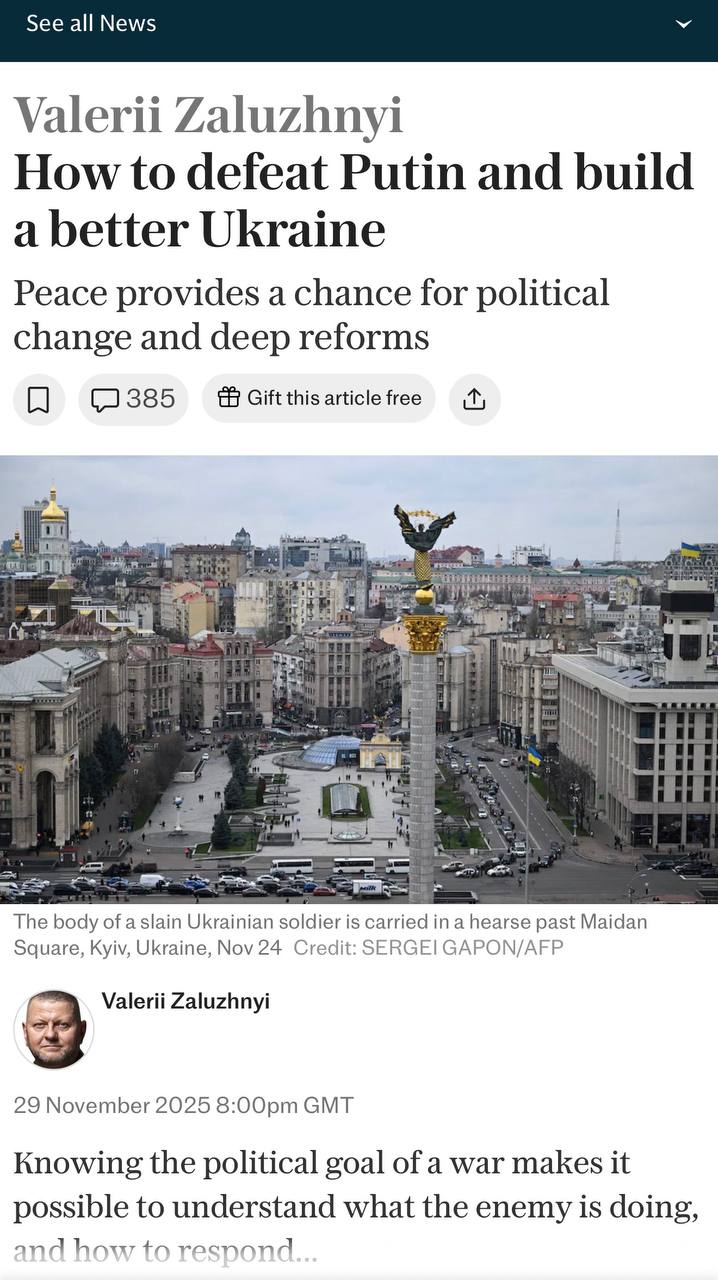Bookmark this article
Image resolution: width=718 pixels, height=1280 pixels.
[x=38, y=399]
